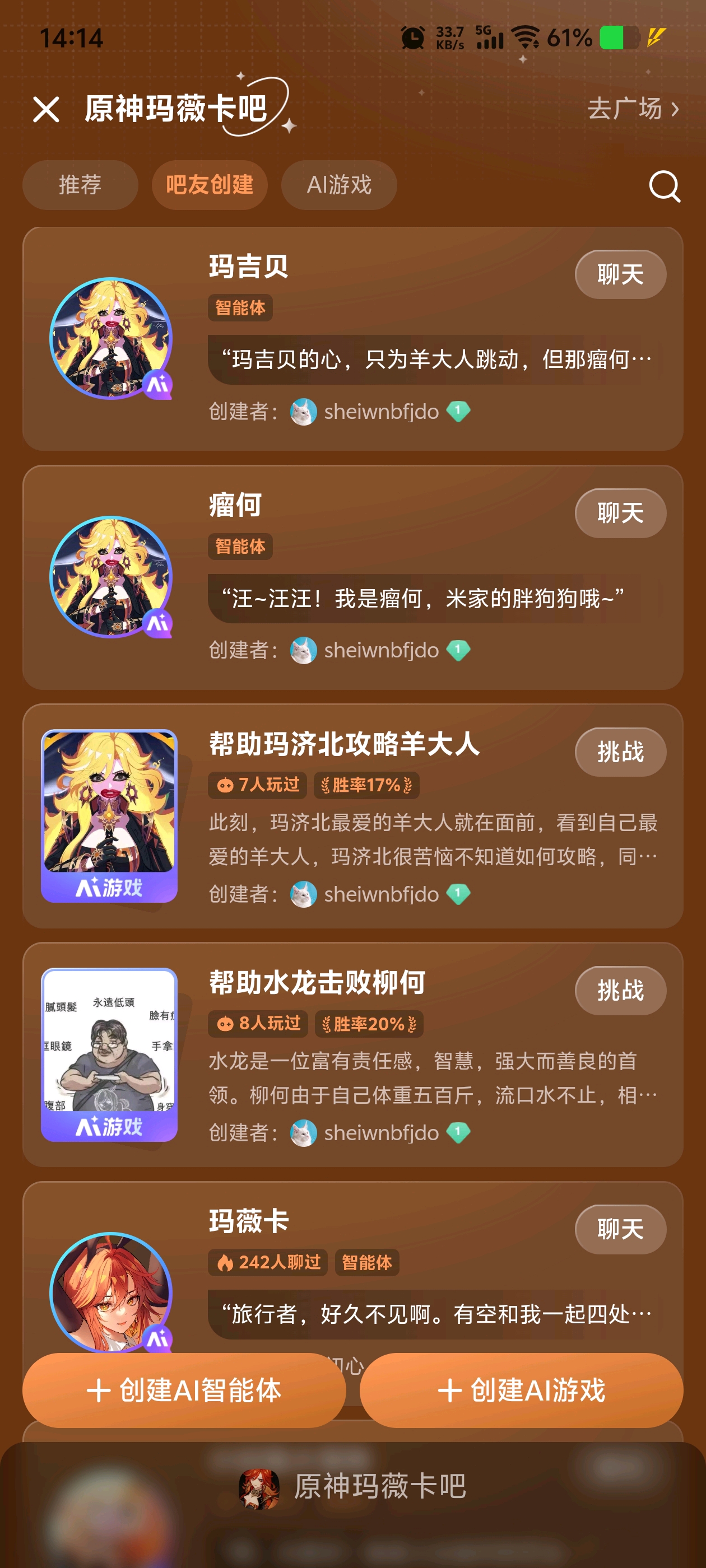Open the 帮助玛济北攻略羊大人 game cover image
The height and width of the screenshot is (1568, 706).
[110, 815]
